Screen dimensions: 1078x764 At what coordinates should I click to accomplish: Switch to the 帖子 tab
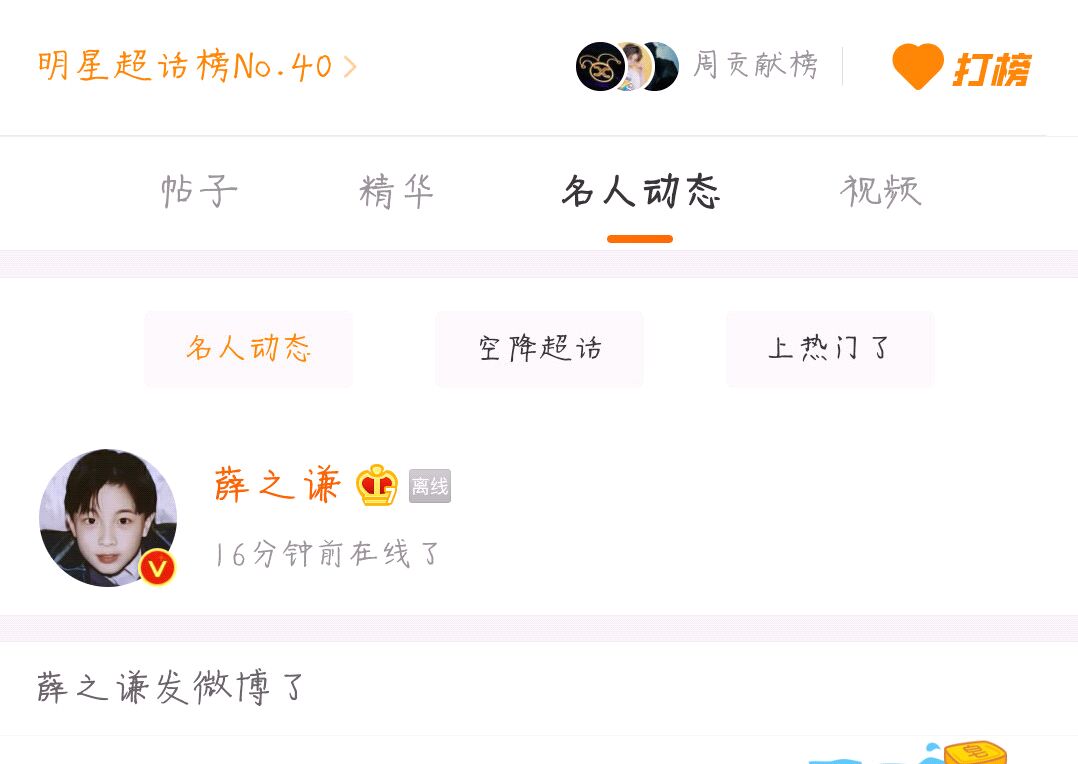[x=199, y=190]
